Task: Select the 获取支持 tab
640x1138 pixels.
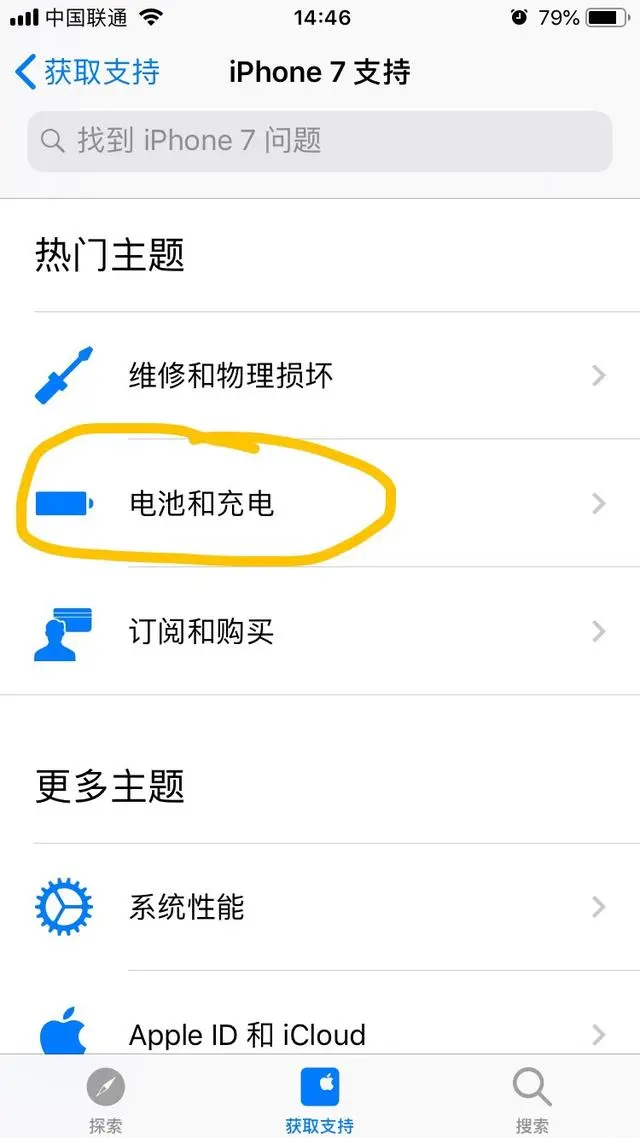Action: (x=320, y=1098)
